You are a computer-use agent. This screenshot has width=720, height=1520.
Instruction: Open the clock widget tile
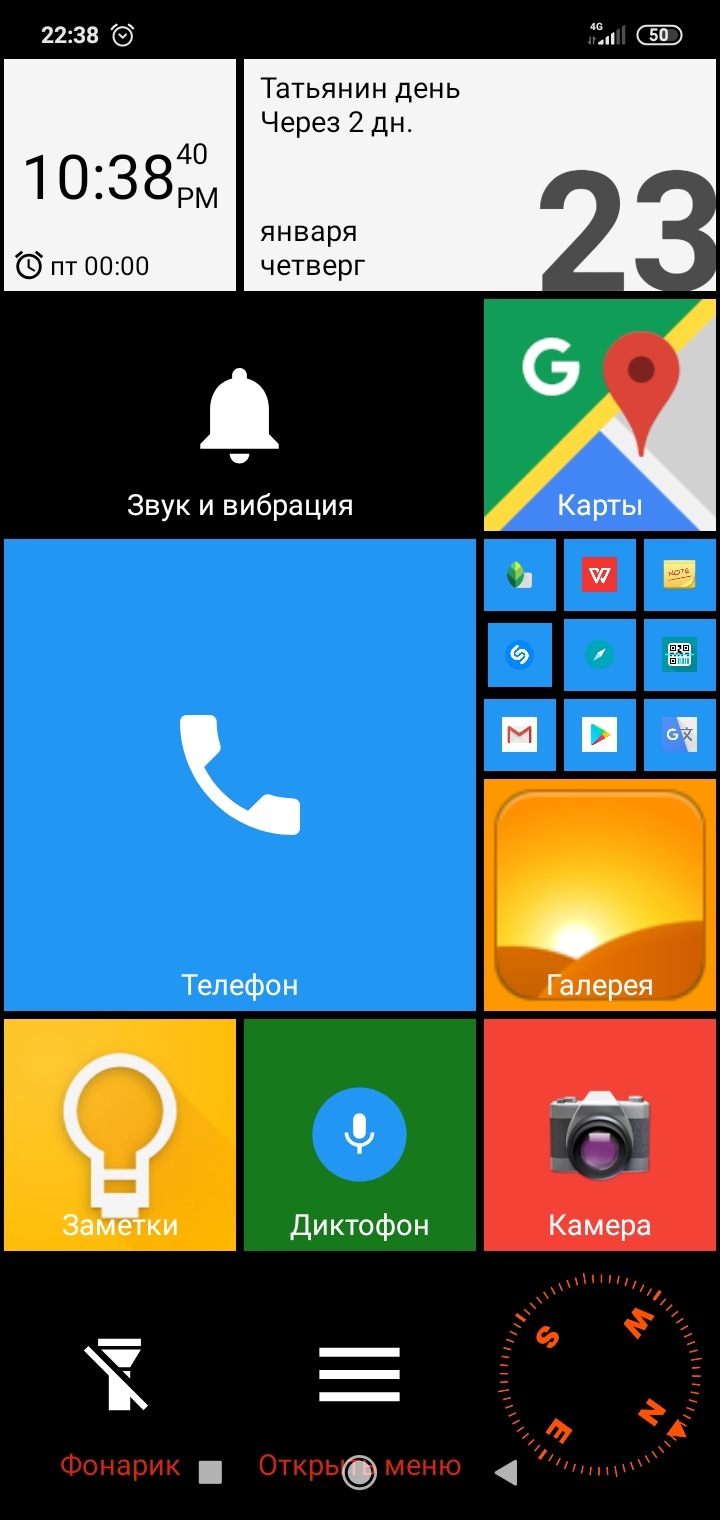(x=120, y=175)
